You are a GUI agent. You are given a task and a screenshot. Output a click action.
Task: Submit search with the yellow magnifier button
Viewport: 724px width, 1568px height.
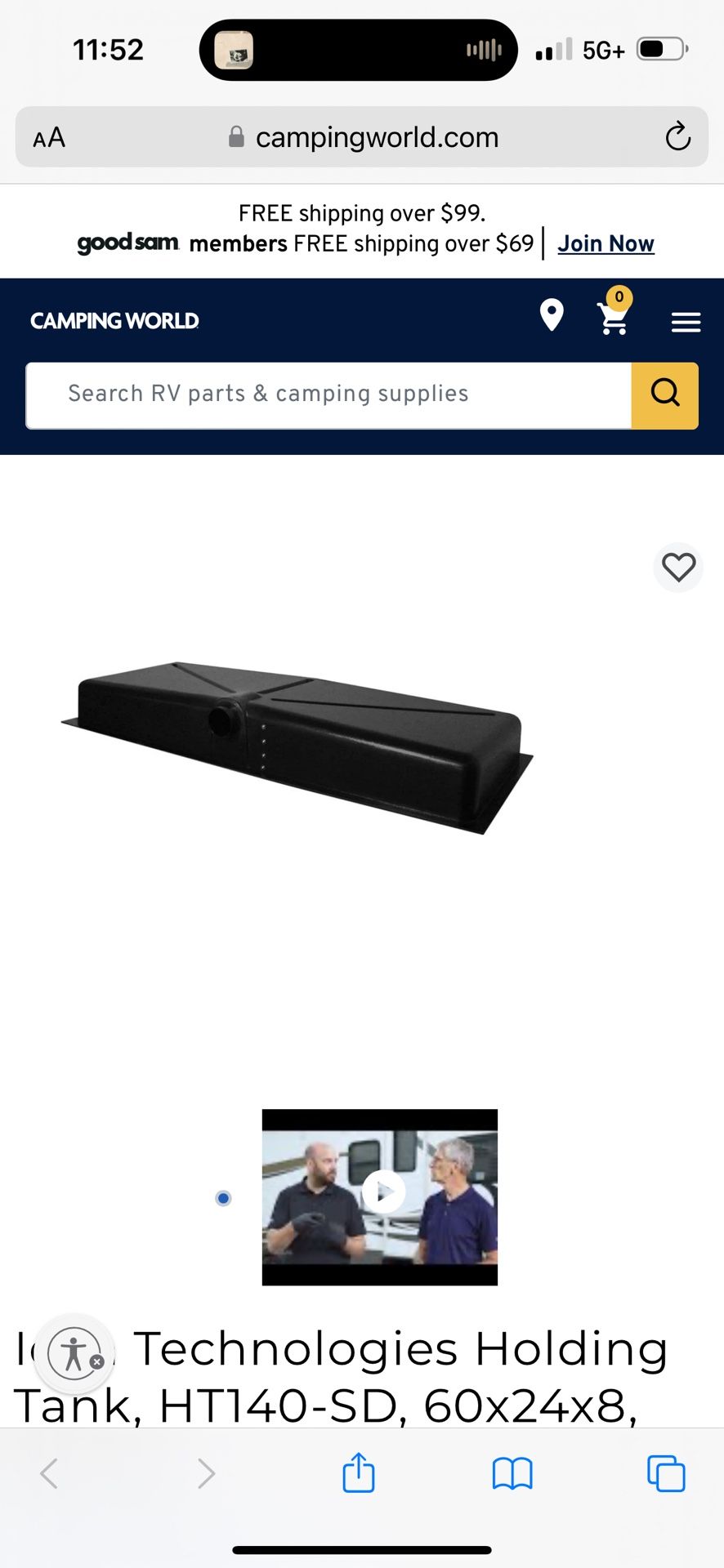[664, 394]
